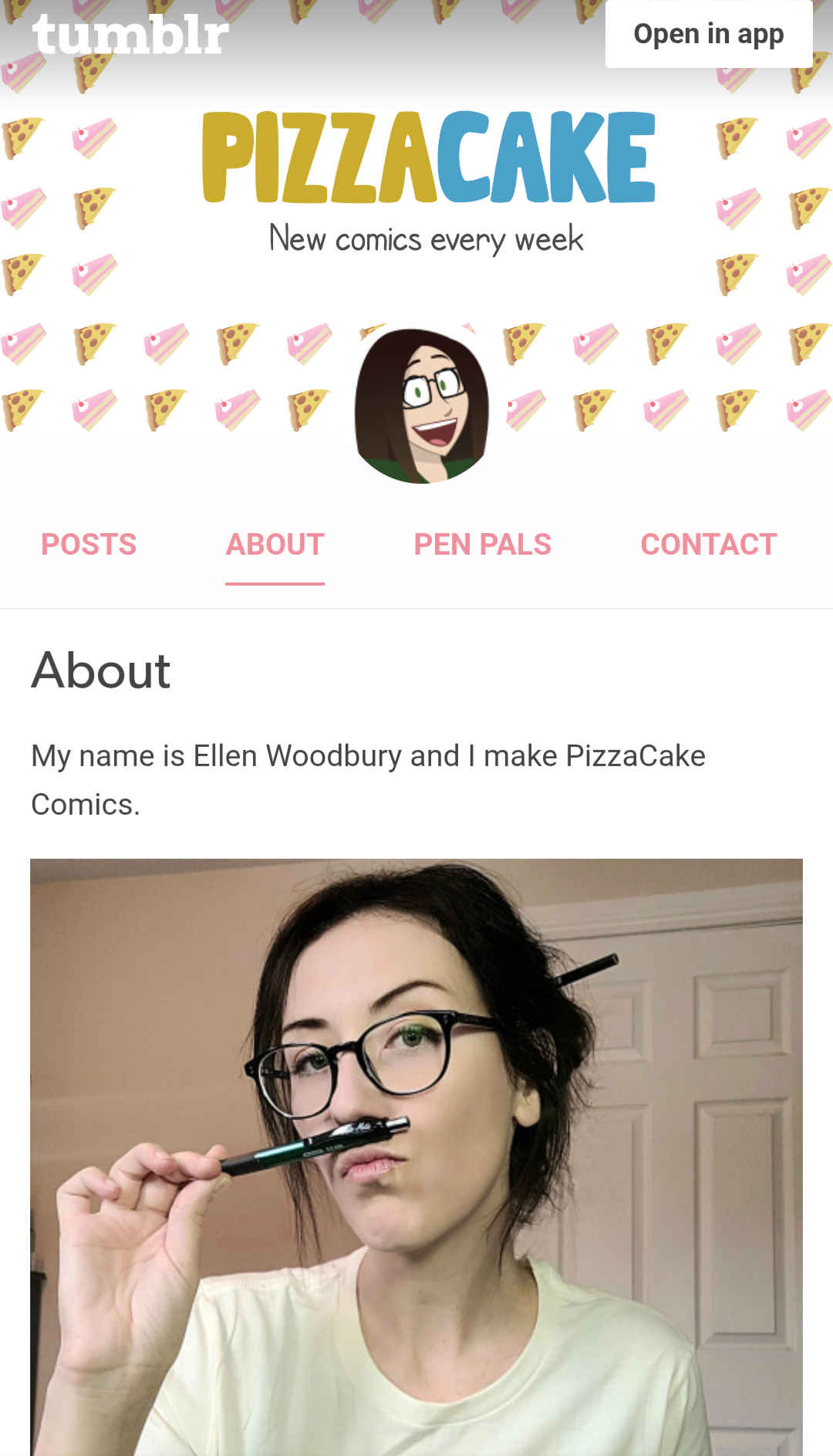Go to the Contact tab
This screenshot has height=1456, width=833.
[709, 545]
